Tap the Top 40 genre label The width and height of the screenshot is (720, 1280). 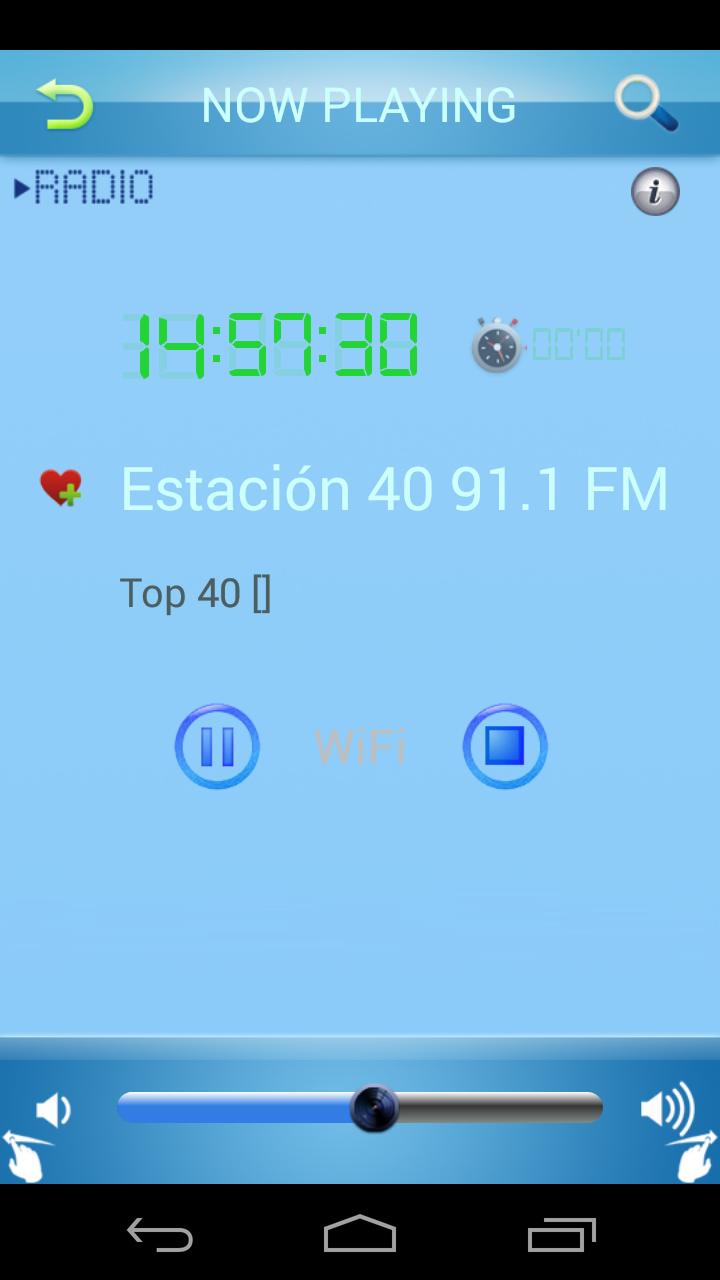pos(197,592)
